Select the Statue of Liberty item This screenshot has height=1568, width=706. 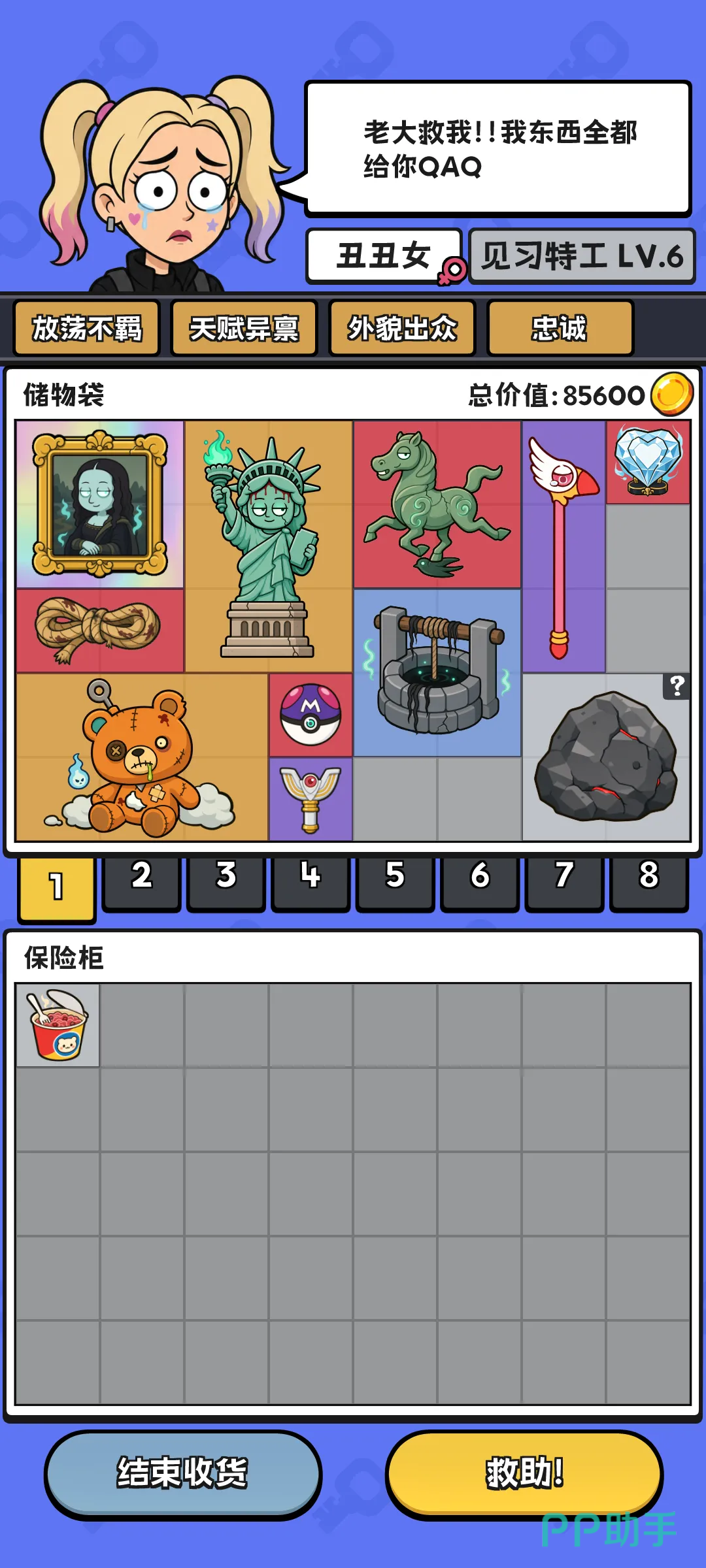click(269, 546)
